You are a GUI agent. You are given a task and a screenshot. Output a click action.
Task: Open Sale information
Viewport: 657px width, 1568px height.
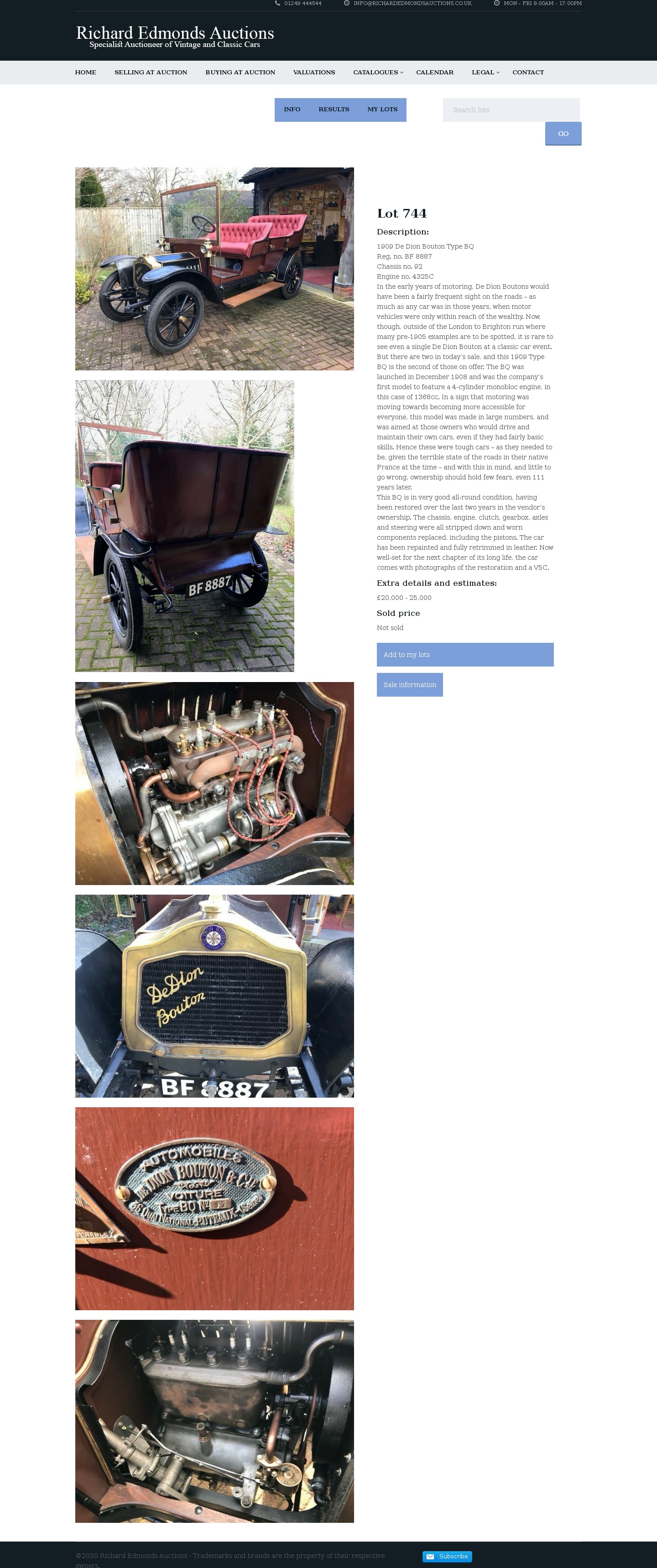coord(409,685)
